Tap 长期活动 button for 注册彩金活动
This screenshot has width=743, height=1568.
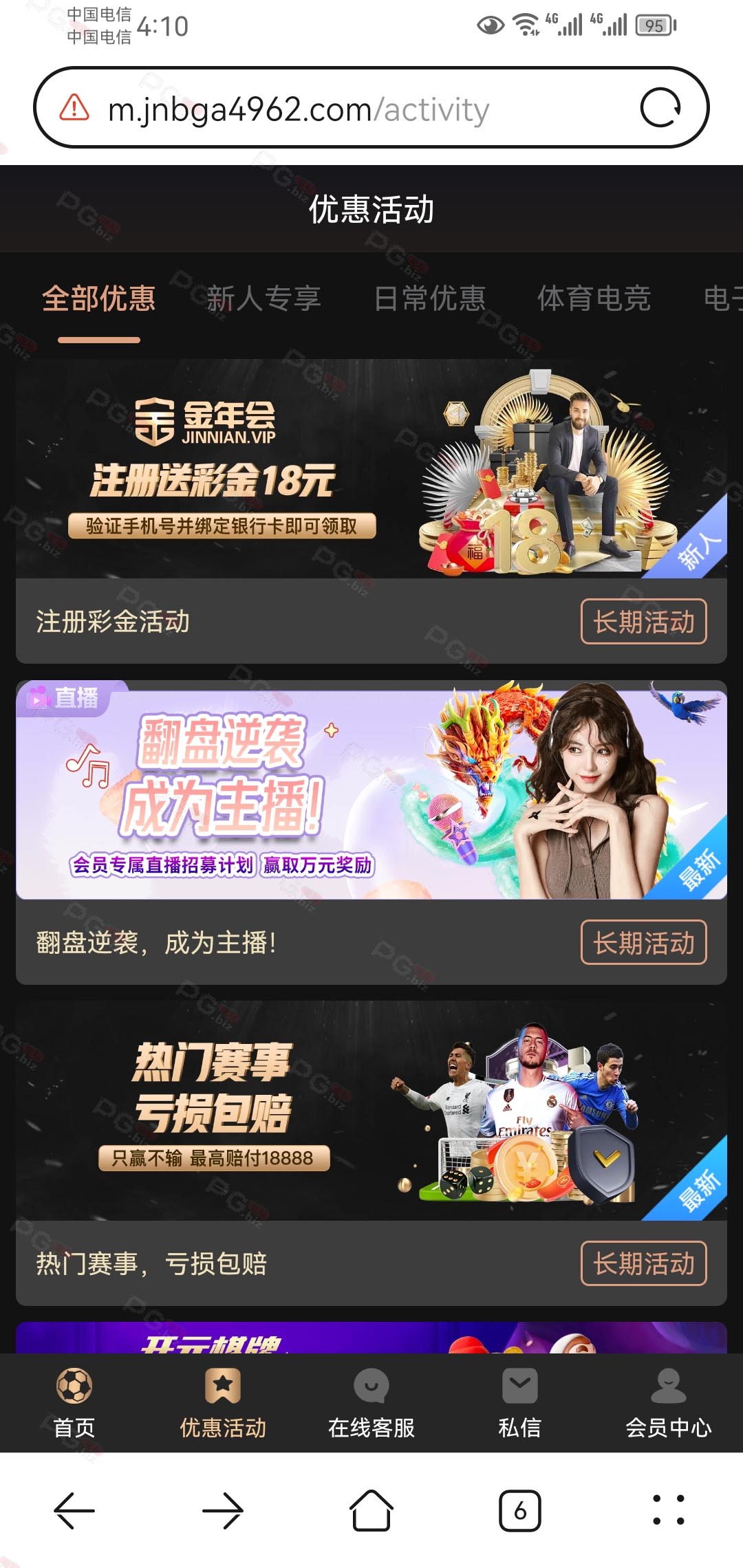(644, 622)
